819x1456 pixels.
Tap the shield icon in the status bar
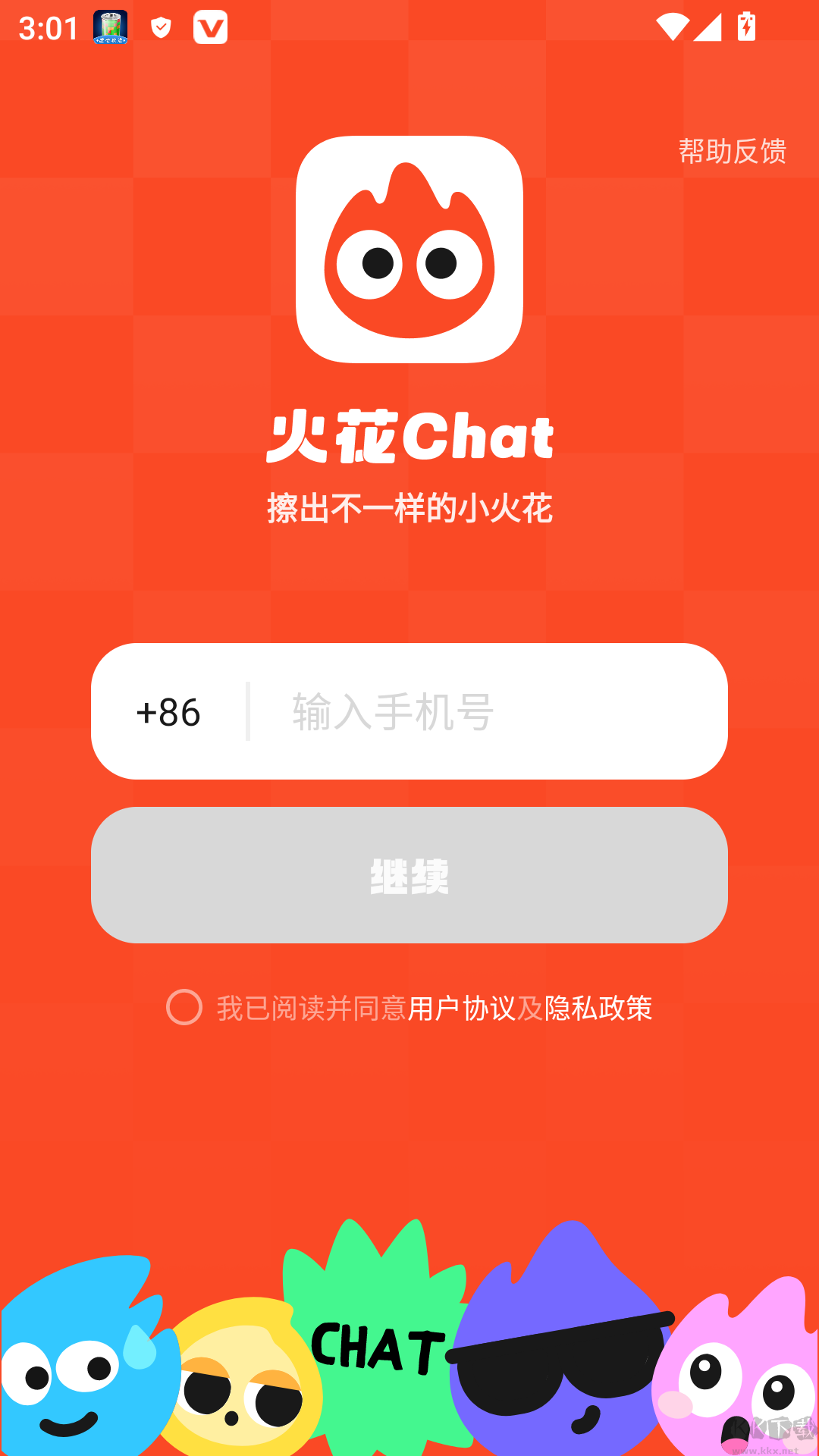(x=159, y=27)
